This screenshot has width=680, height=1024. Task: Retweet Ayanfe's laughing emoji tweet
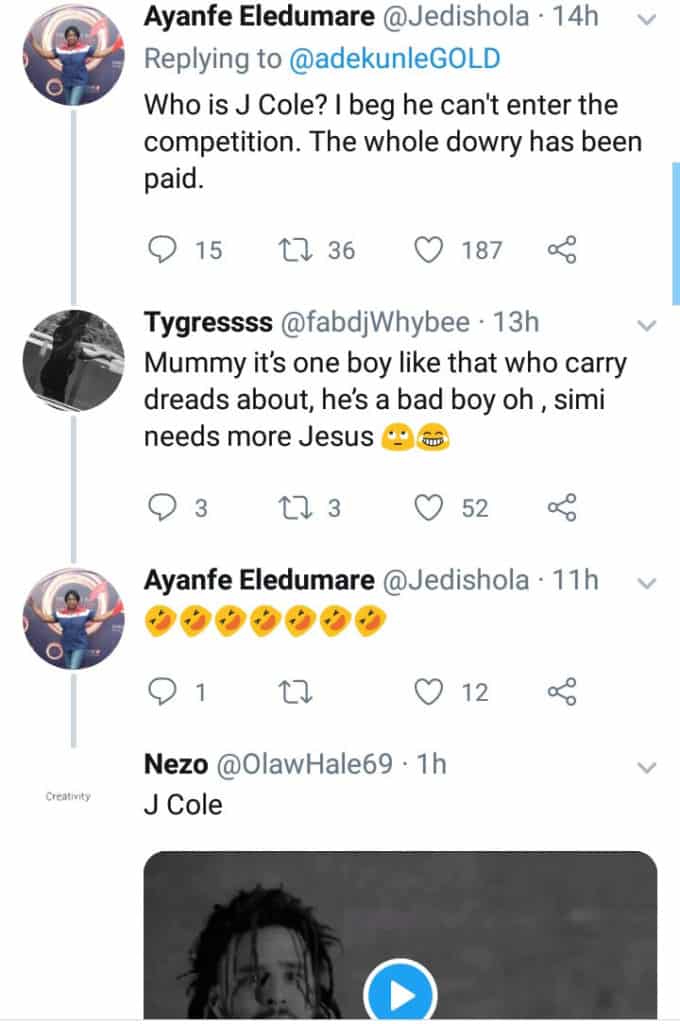click(x=298, y=691)
